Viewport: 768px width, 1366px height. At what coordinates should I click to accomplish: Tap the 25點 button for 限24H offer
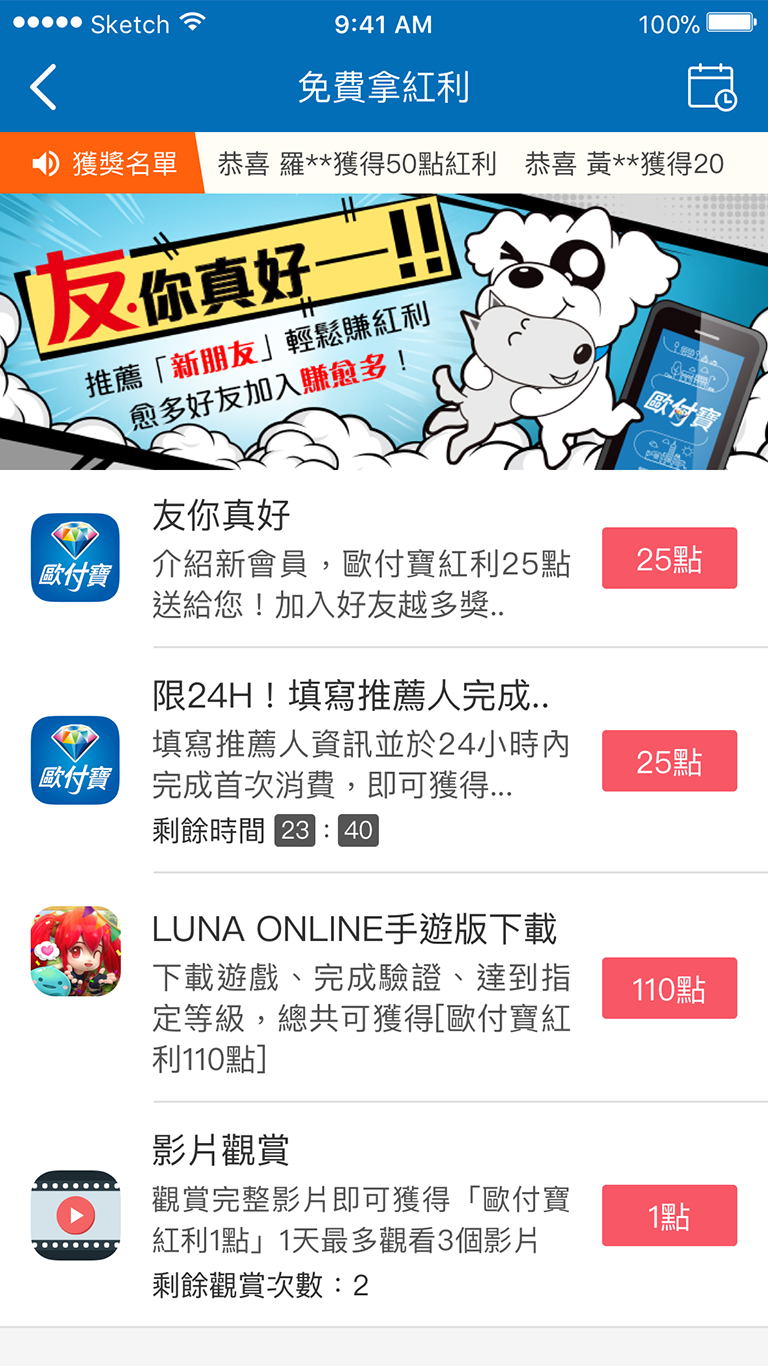pos(669,761)
